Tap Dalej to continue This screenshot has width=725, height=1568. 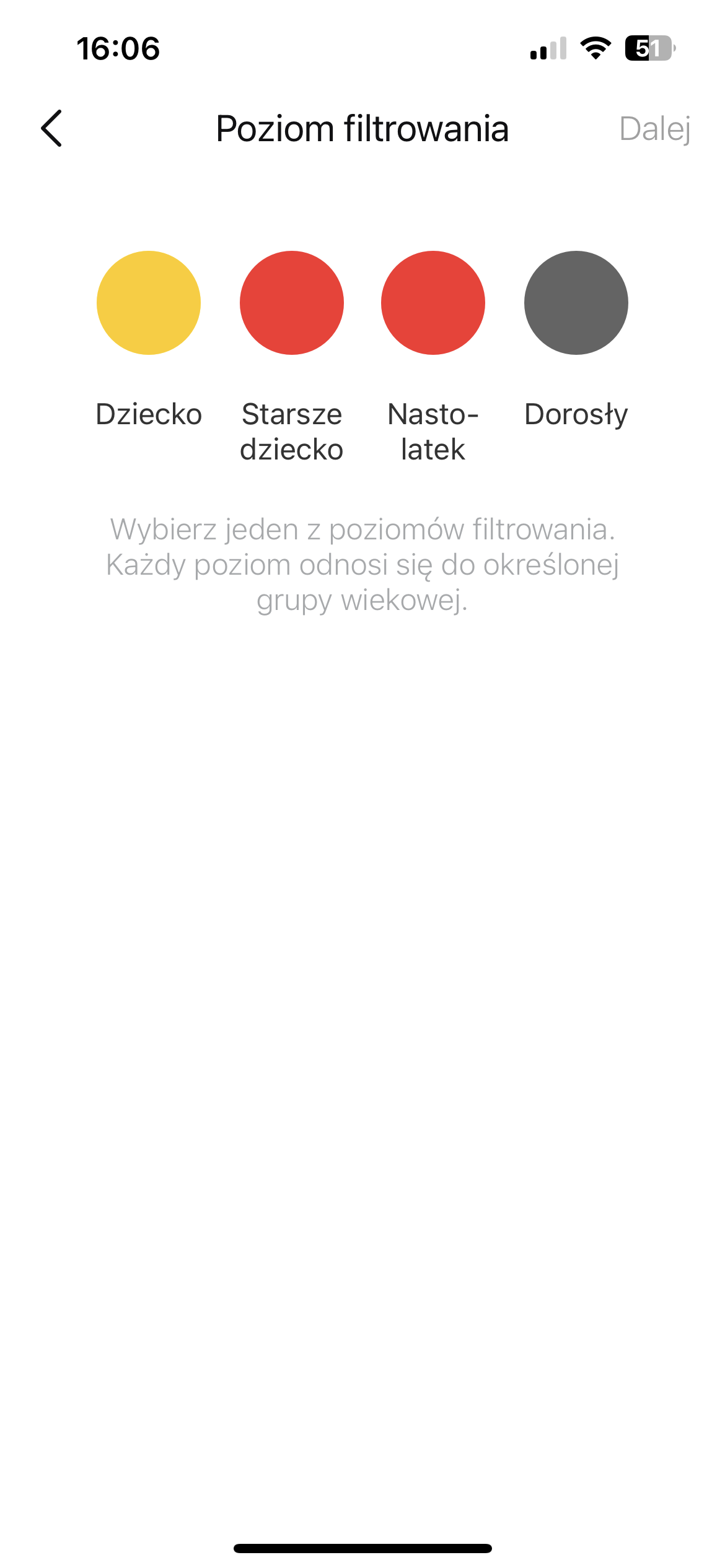[x=654, y=129]
